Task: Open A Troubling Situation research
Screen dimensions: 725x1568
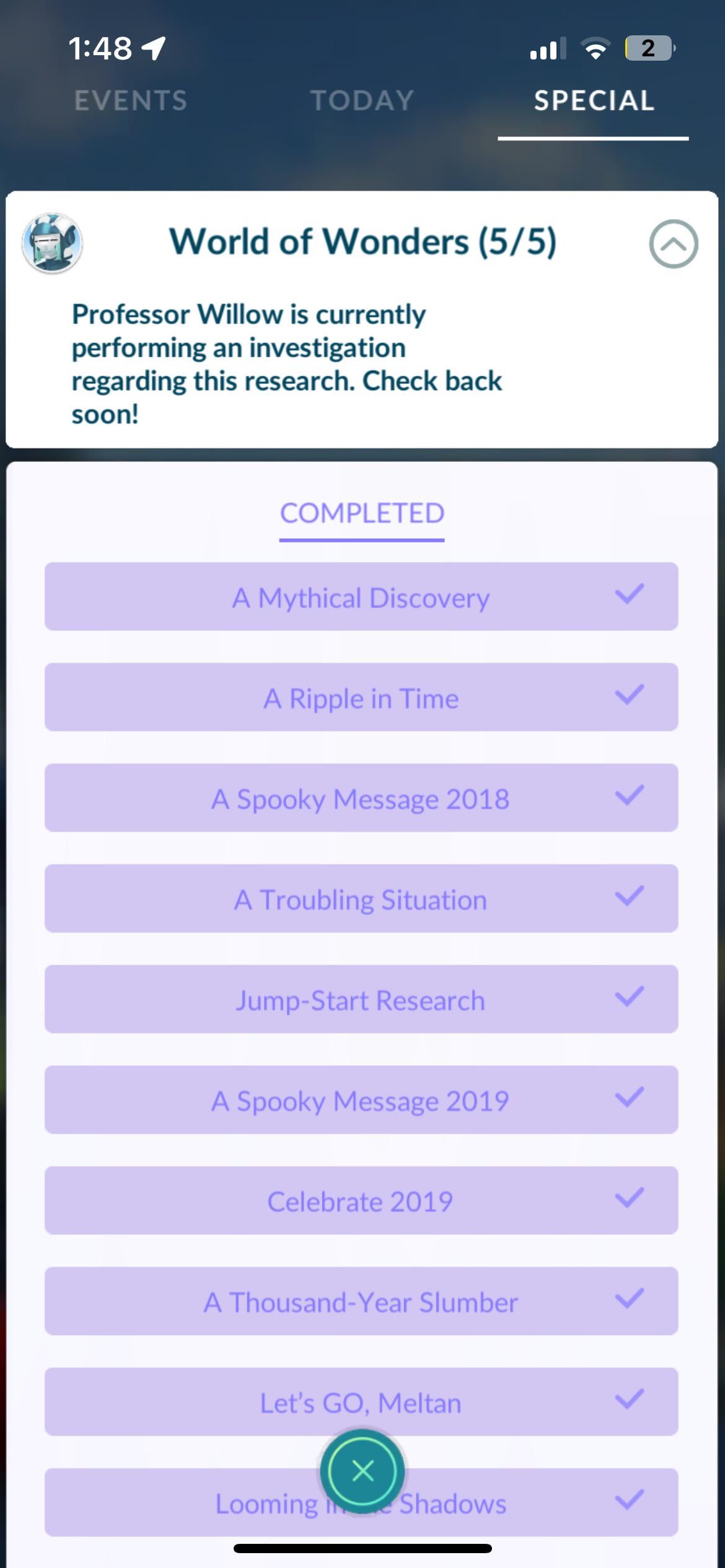Action: [361, 899]
